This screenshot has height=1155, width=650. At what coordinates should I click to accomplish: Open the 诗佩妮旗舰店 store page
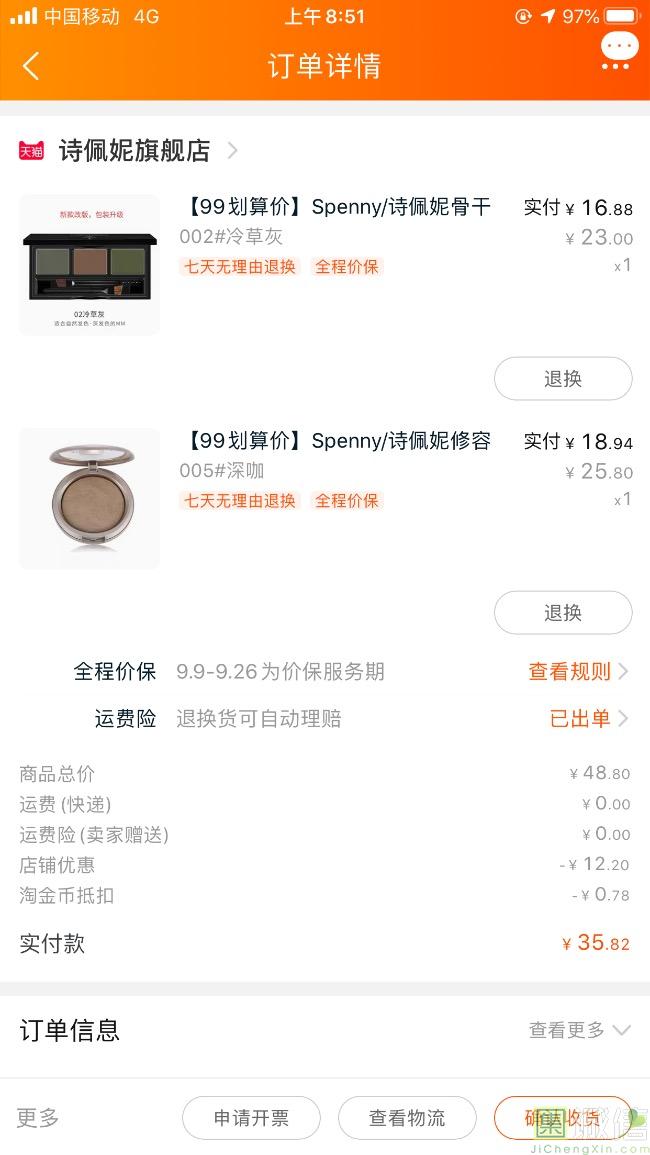coord(129,150)
